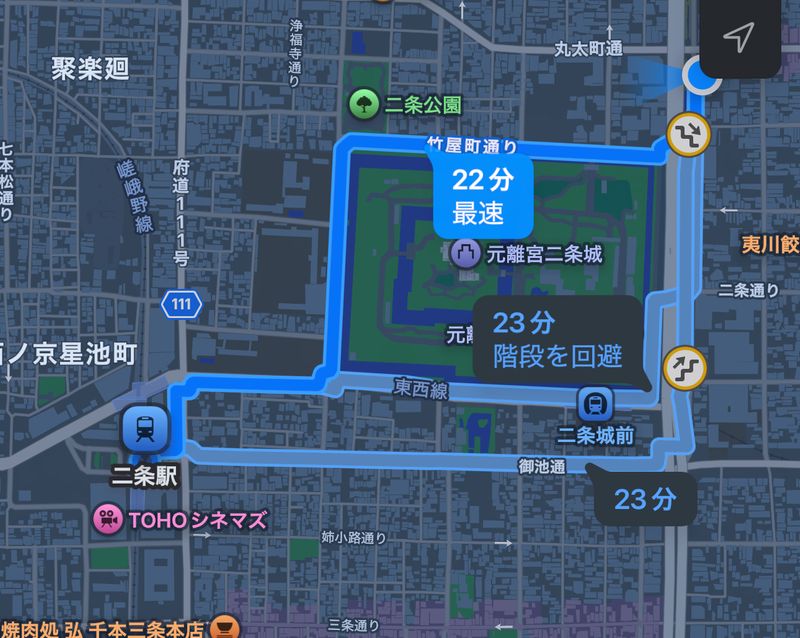Choose the 23分 階段を回避 route
This screenshot has height=638, width=800.
(555, 338)
